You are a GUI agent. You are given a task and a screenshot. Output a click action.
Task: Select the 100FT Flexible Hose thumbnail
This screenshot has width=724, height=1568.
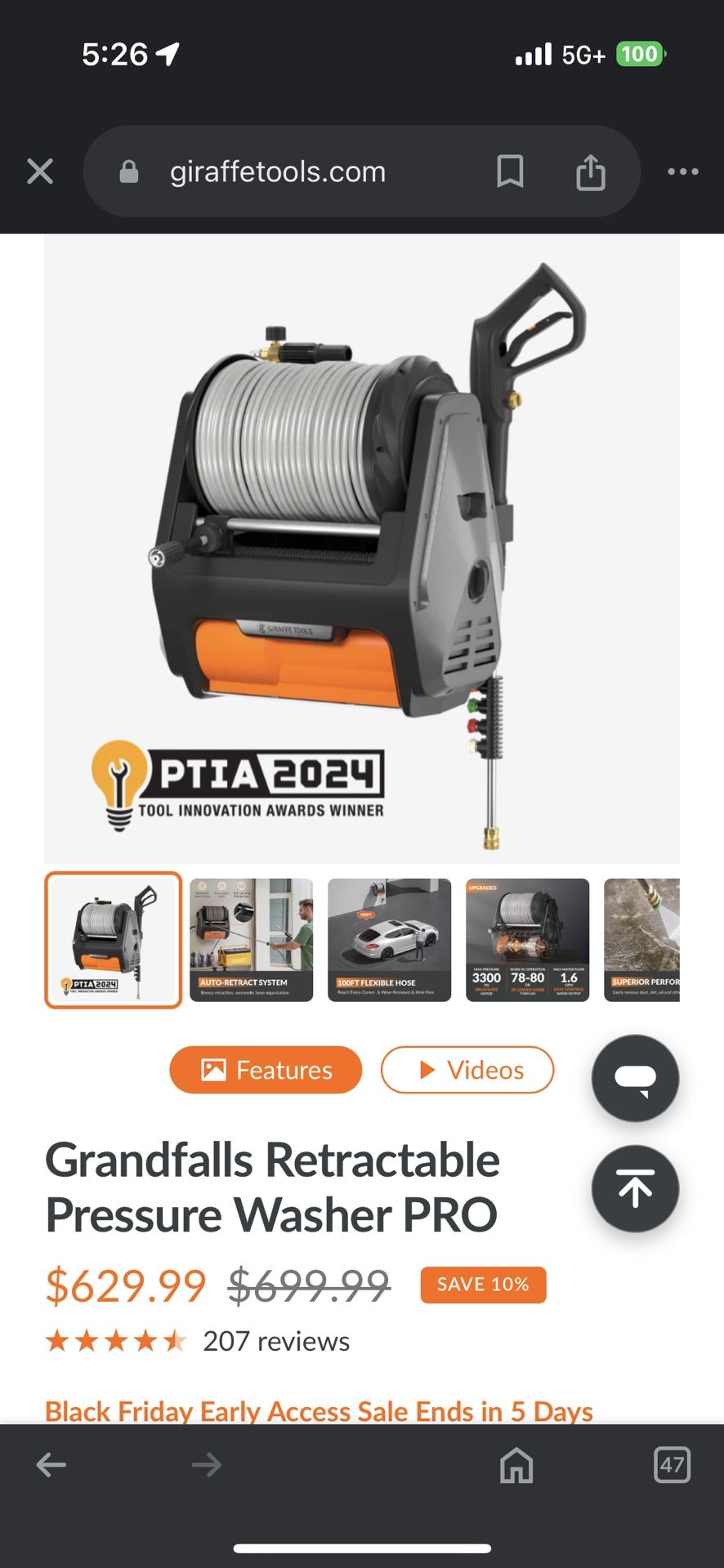coord(389,940)
